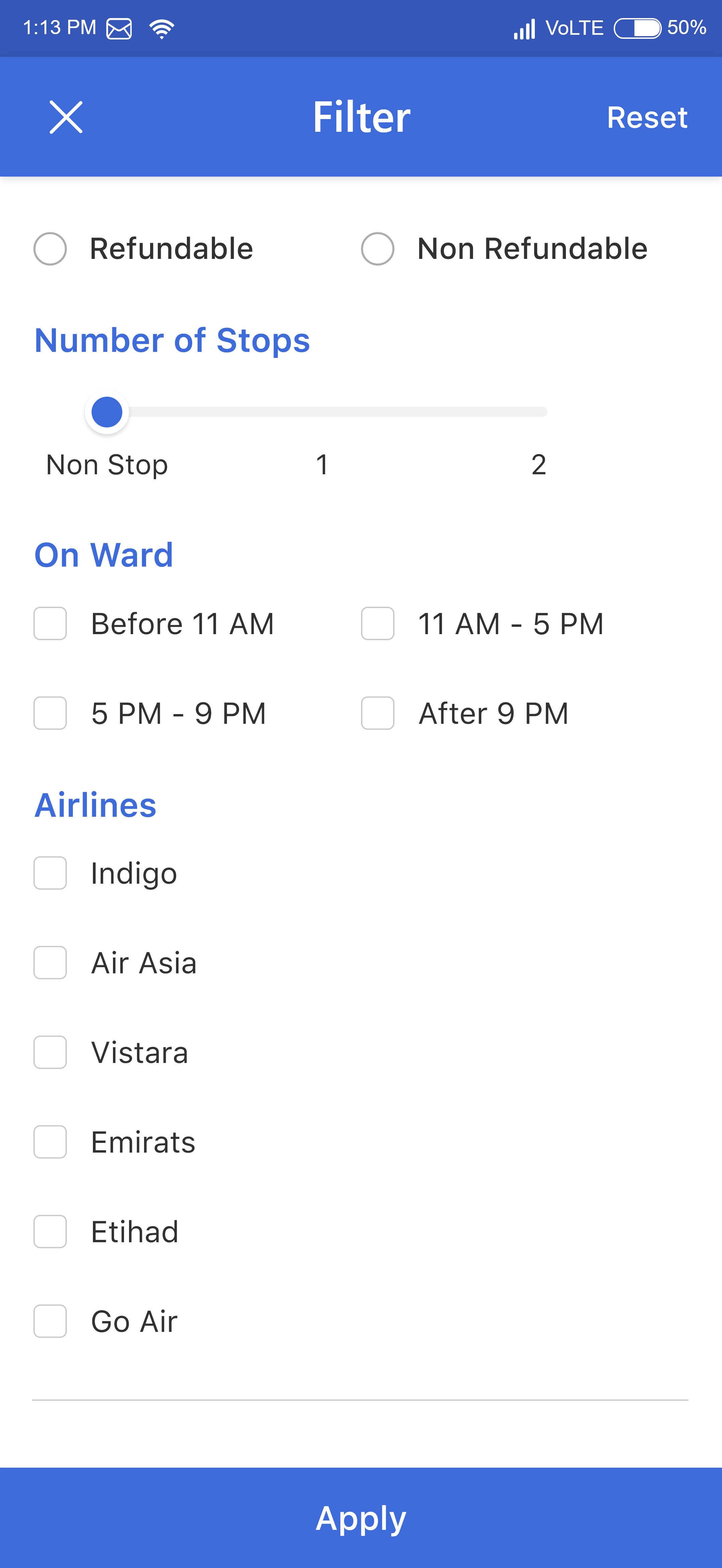The height and width of the screenshot is (1568, 722).
Task: Tap the Number of Stops slider handle
Action: pos(106,412)
